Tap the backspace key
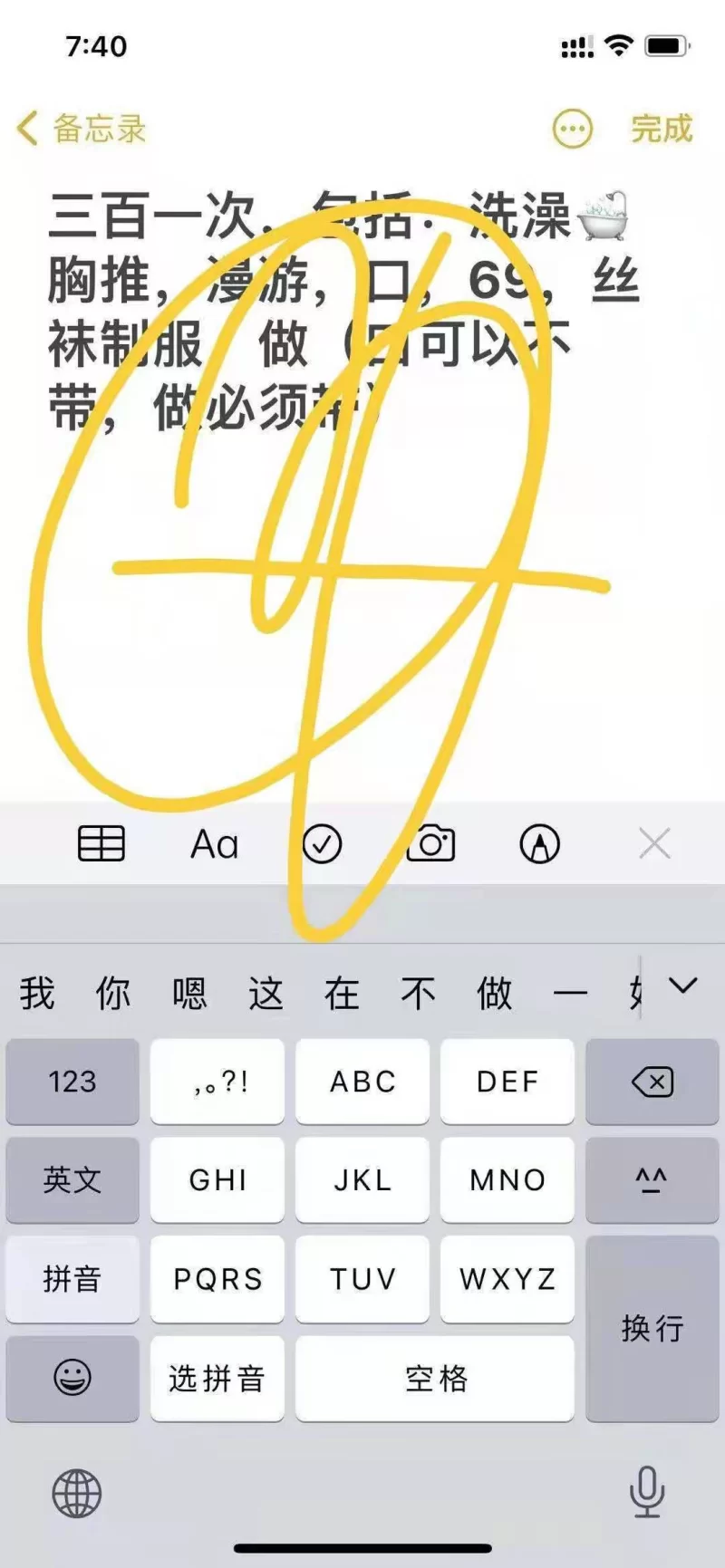This screenshot has width=725, height=1568. (x=652, y=1082)
